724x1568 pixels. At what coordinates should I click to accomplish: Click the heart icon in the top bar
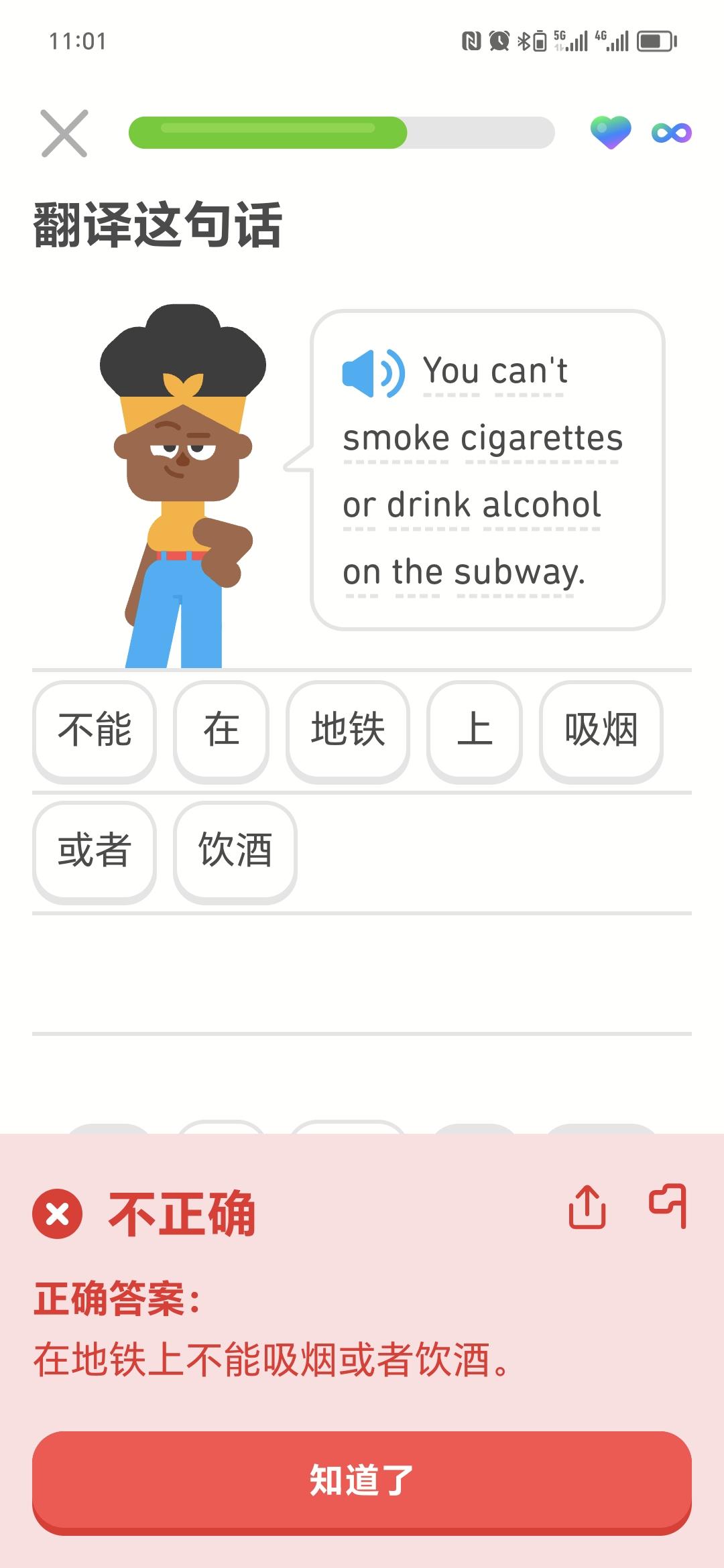tap(612, 133)
